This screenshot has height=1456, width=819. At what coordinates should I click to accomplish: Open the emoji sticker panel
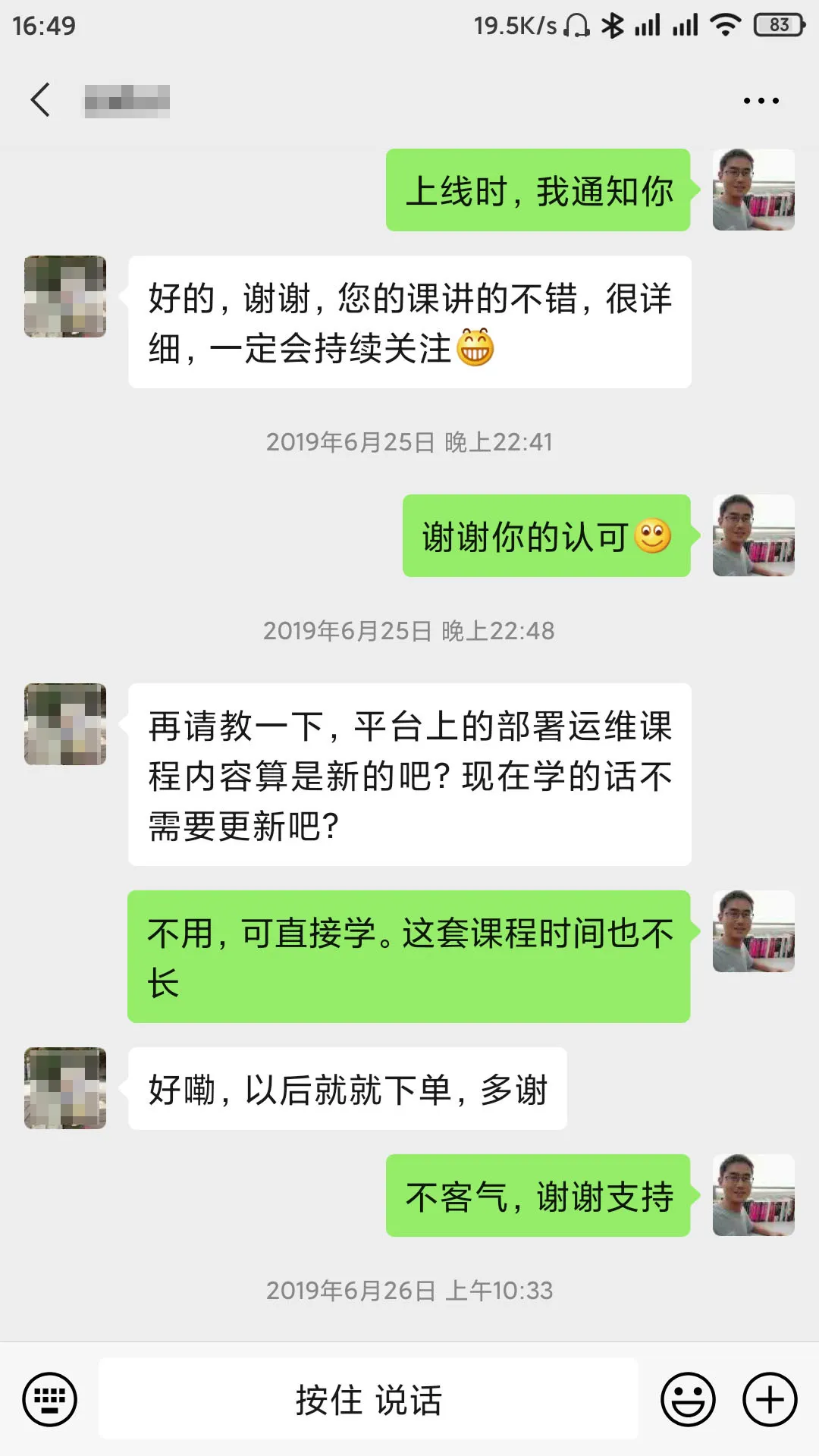688,1399
